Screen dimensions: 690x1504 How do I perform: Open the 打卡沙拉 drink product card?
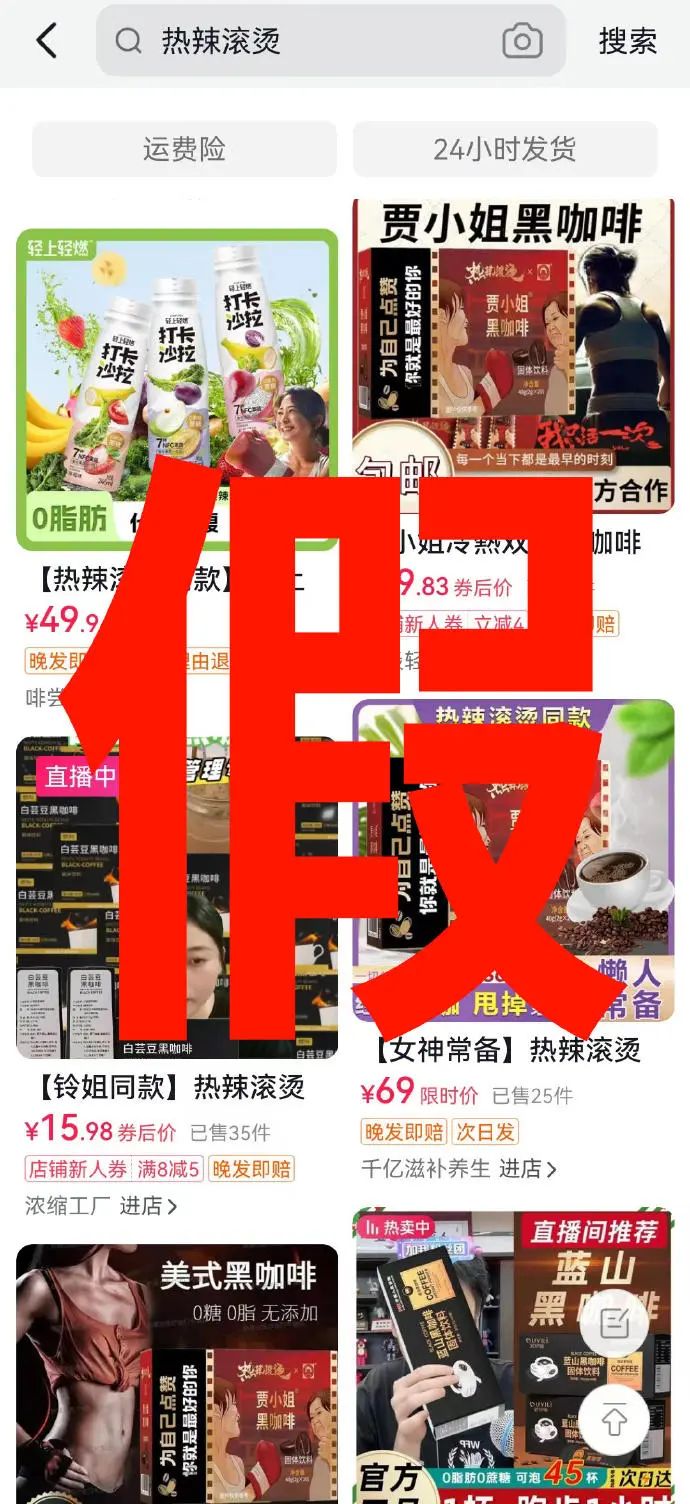[x=177, y=390]
